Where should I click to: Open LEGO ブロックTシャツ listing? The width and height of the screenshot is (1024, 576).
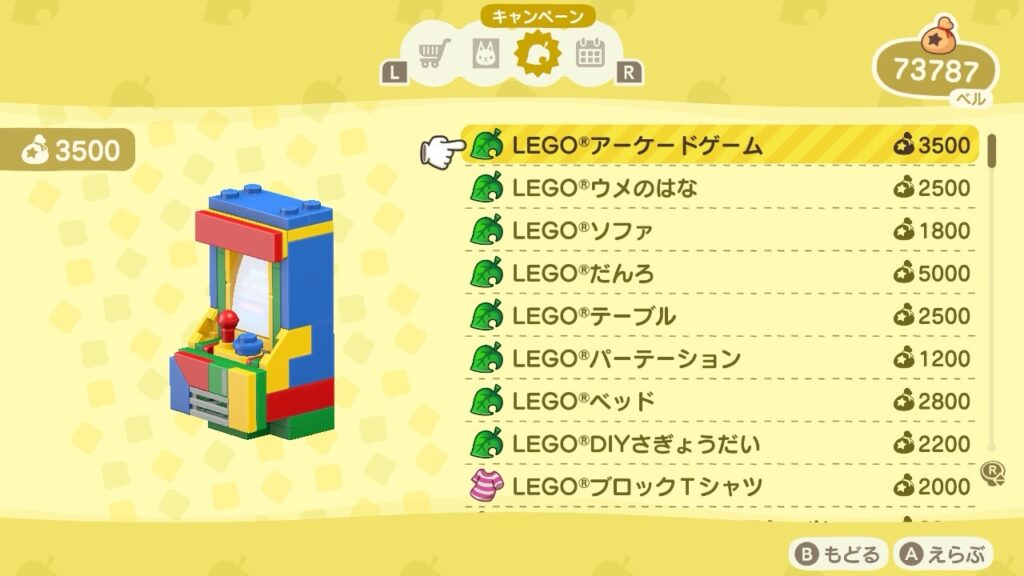tap(722, 487)
